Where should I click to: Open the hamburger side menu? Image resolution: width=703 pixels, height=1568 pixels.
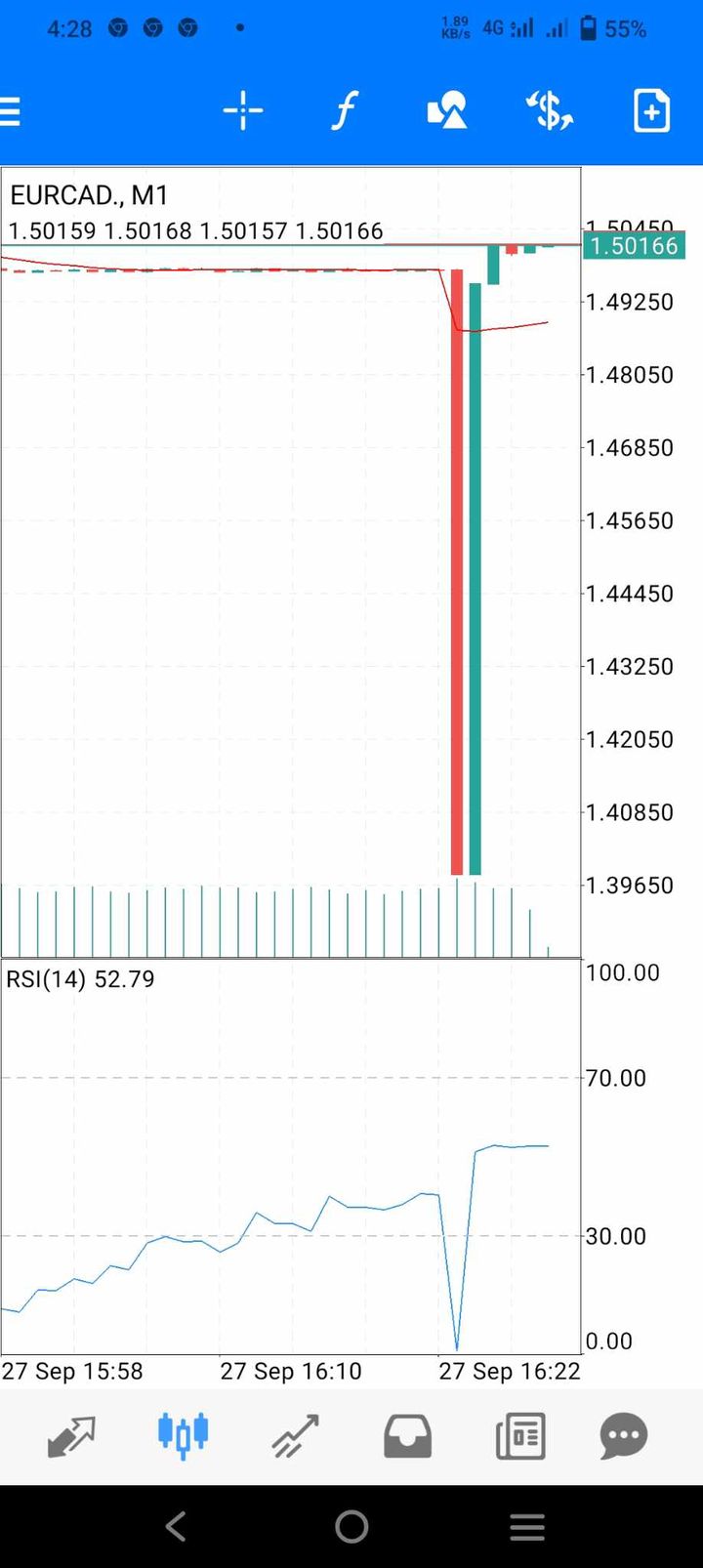[x=12, y=111]
